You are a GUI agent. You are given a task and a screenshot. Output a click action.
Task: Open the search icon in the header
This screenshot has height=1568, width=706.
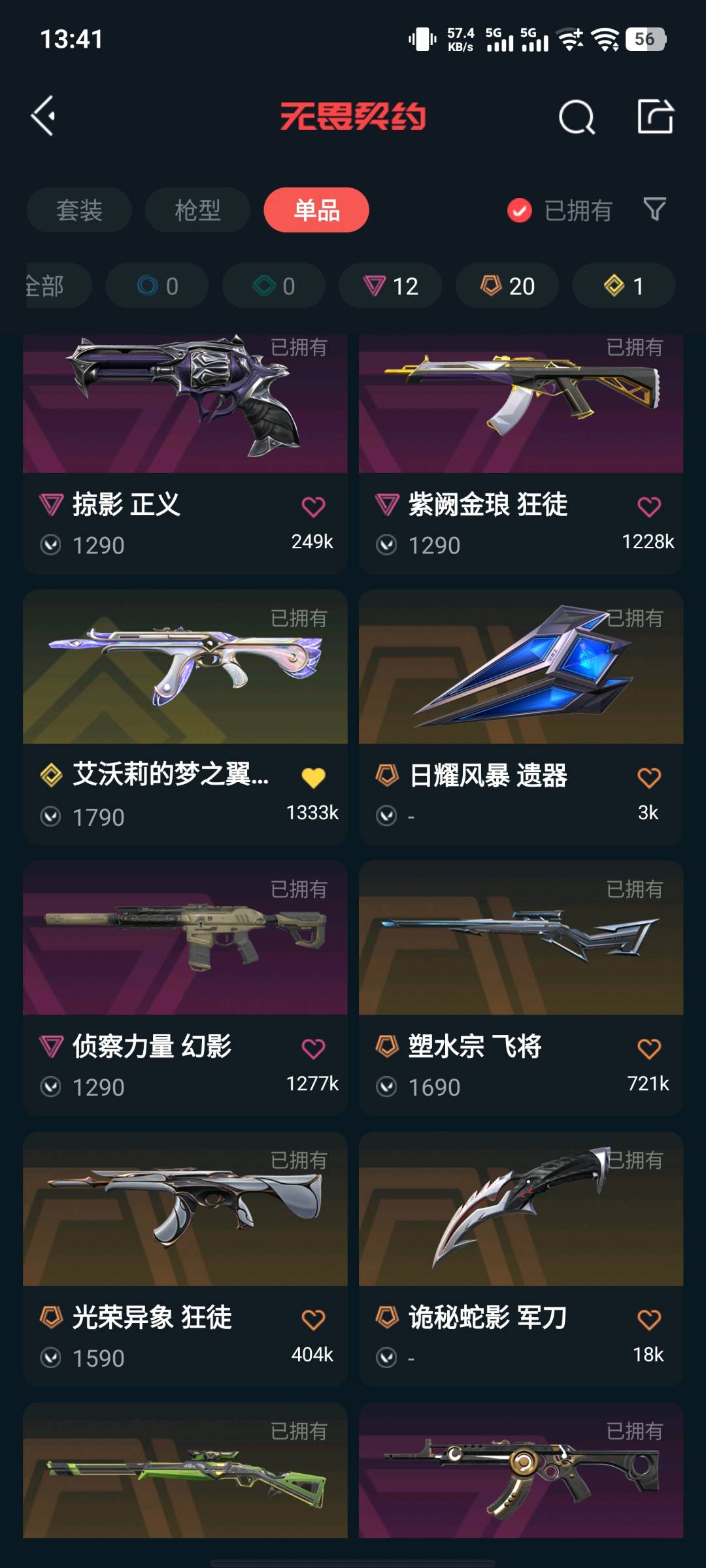click(577, 118)
